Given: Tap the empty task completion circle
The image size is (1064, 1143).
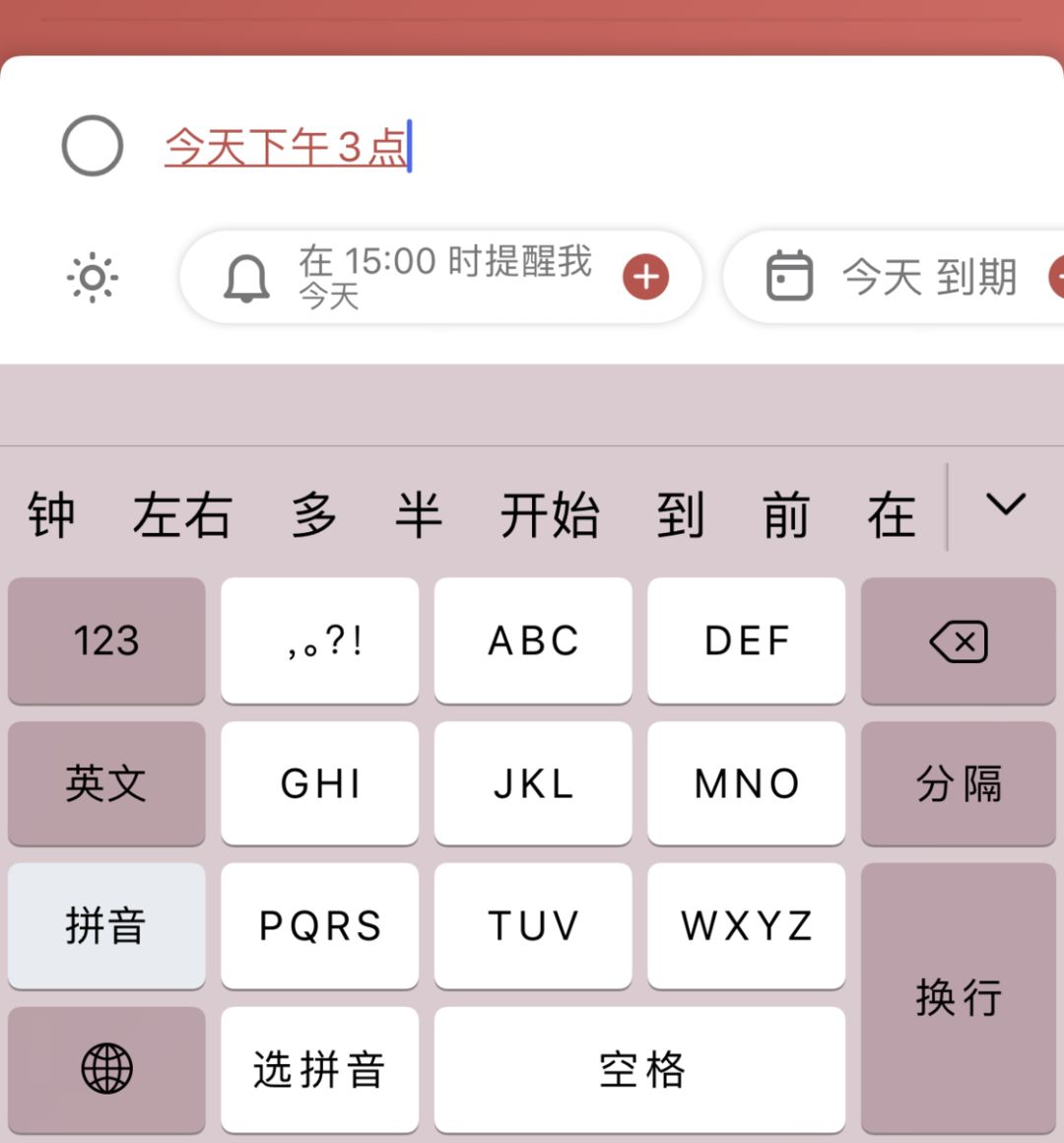Looking at the screenshot, I should click(x=93, y=147).
